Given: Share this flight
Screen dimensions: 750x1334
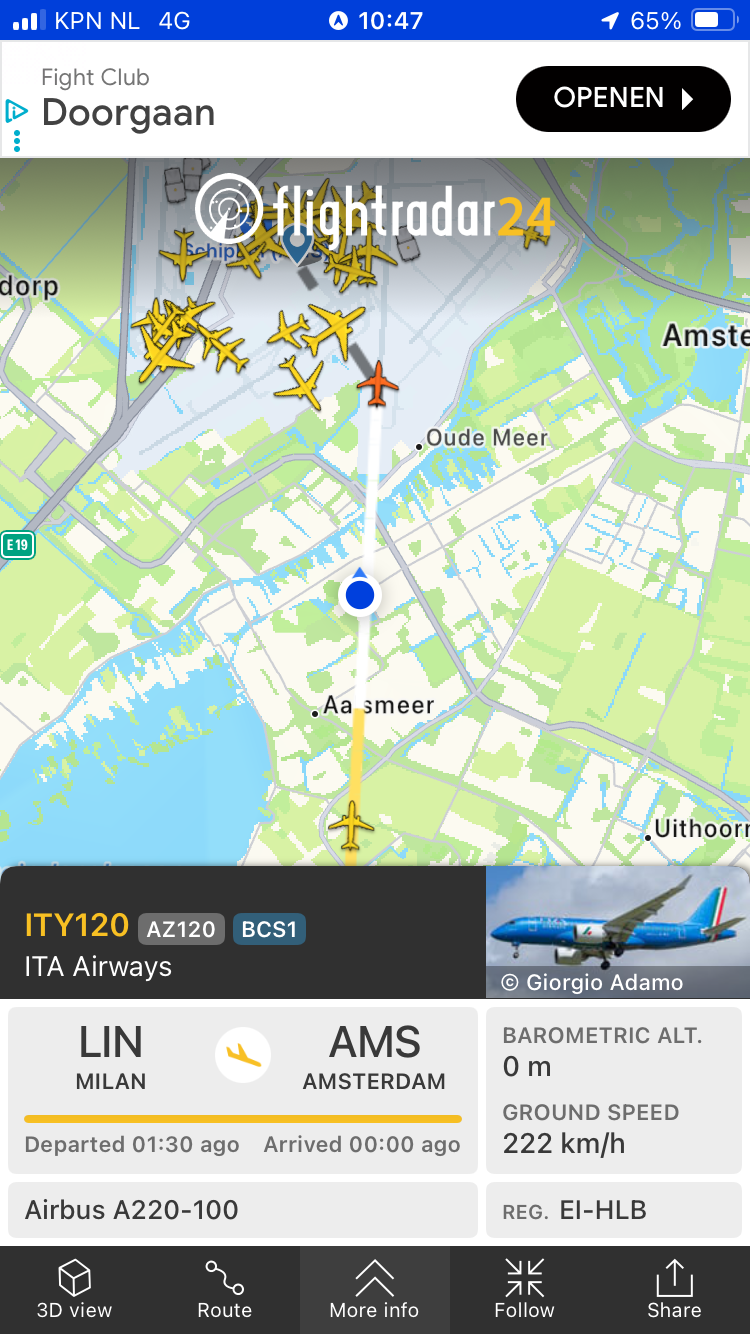Looking at the screenshot, I should click(674, 1289).
